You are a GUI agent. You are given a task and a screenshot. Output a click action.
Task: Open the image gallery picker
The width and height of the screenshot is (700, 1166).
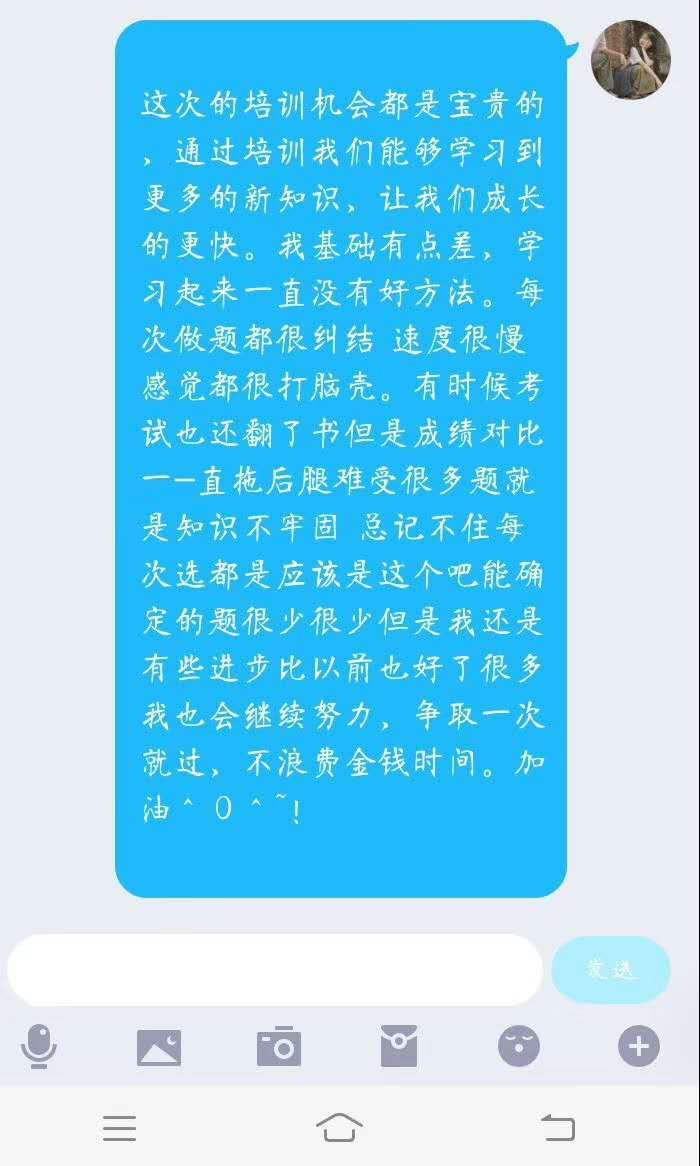[x=159, y=1047]
